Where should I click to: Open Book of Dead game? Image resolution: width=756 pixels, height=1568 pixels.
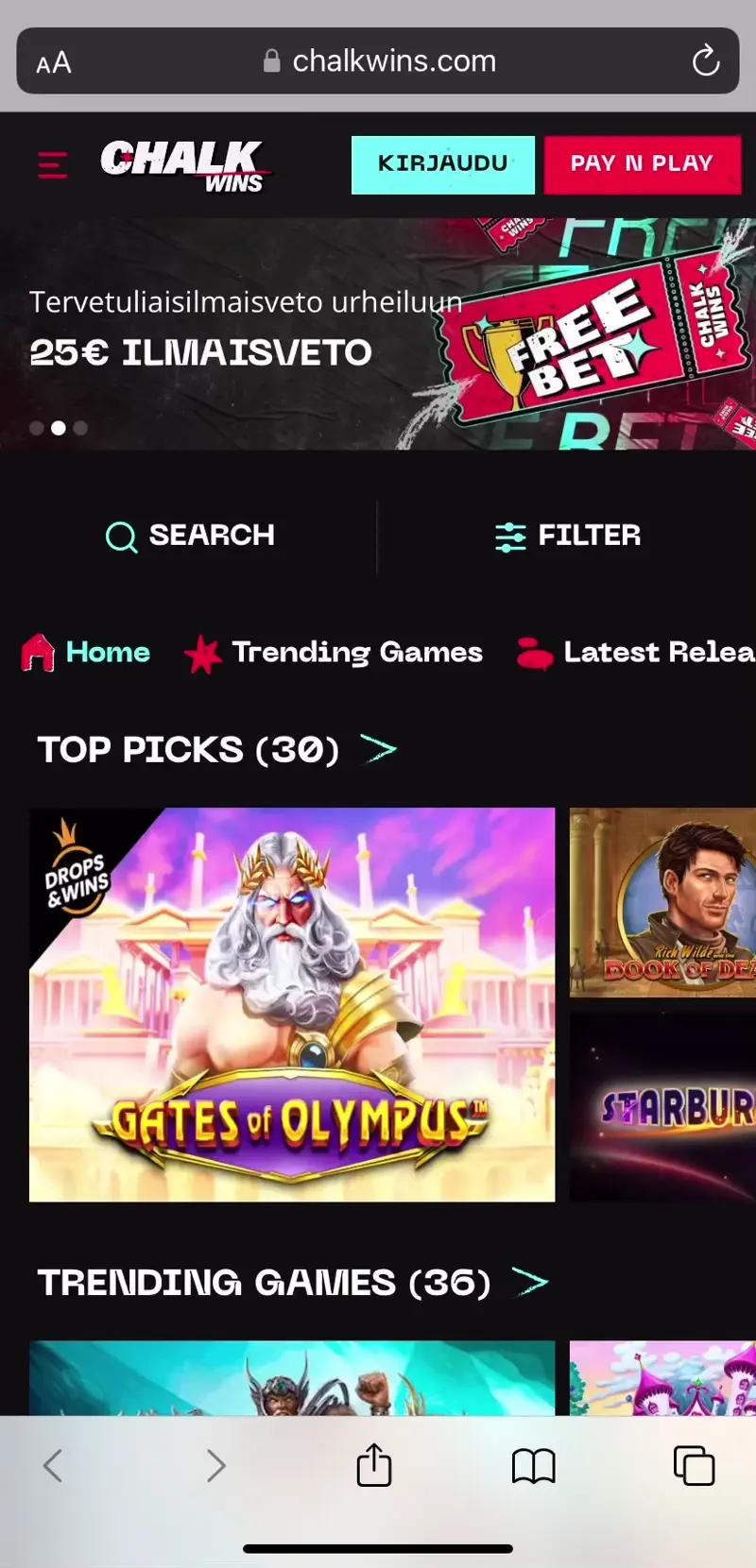pyautogui.click(x=662, y=902)
